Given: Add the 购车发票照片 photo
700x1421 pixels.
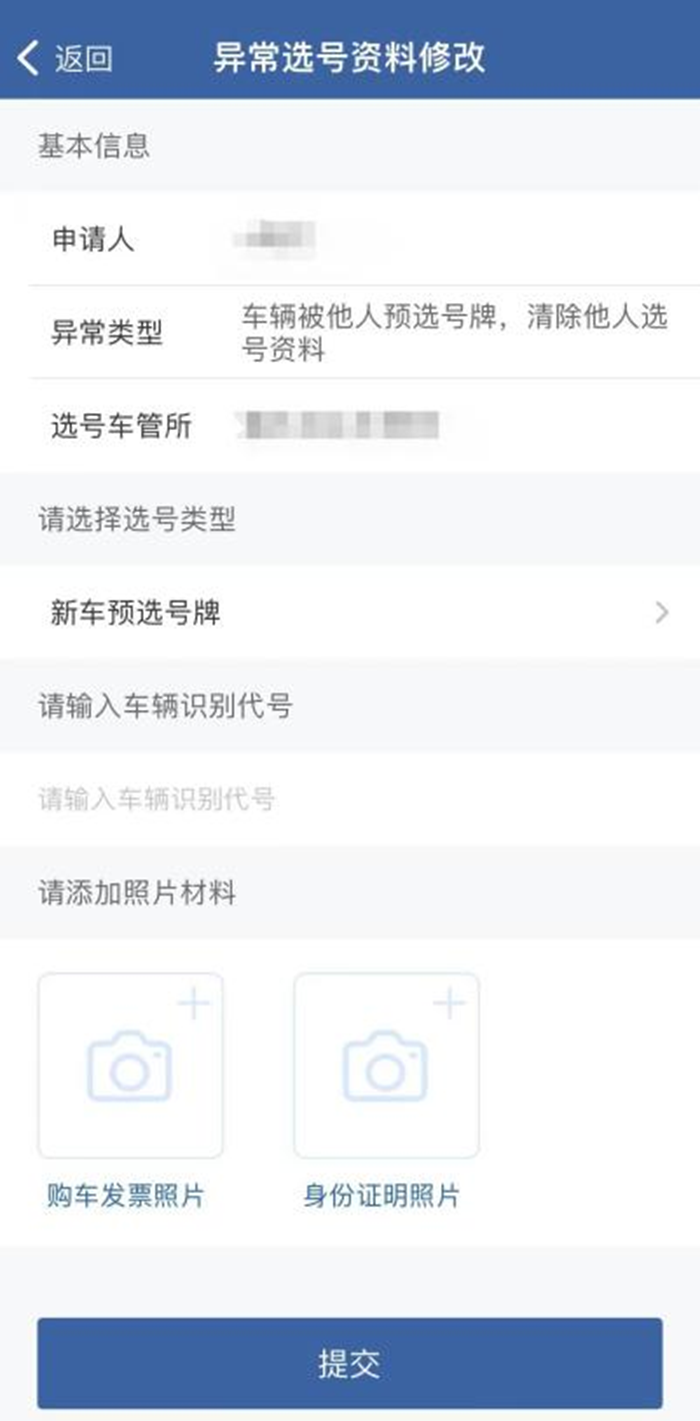Looking at the screenshot, I should 130,1065.
